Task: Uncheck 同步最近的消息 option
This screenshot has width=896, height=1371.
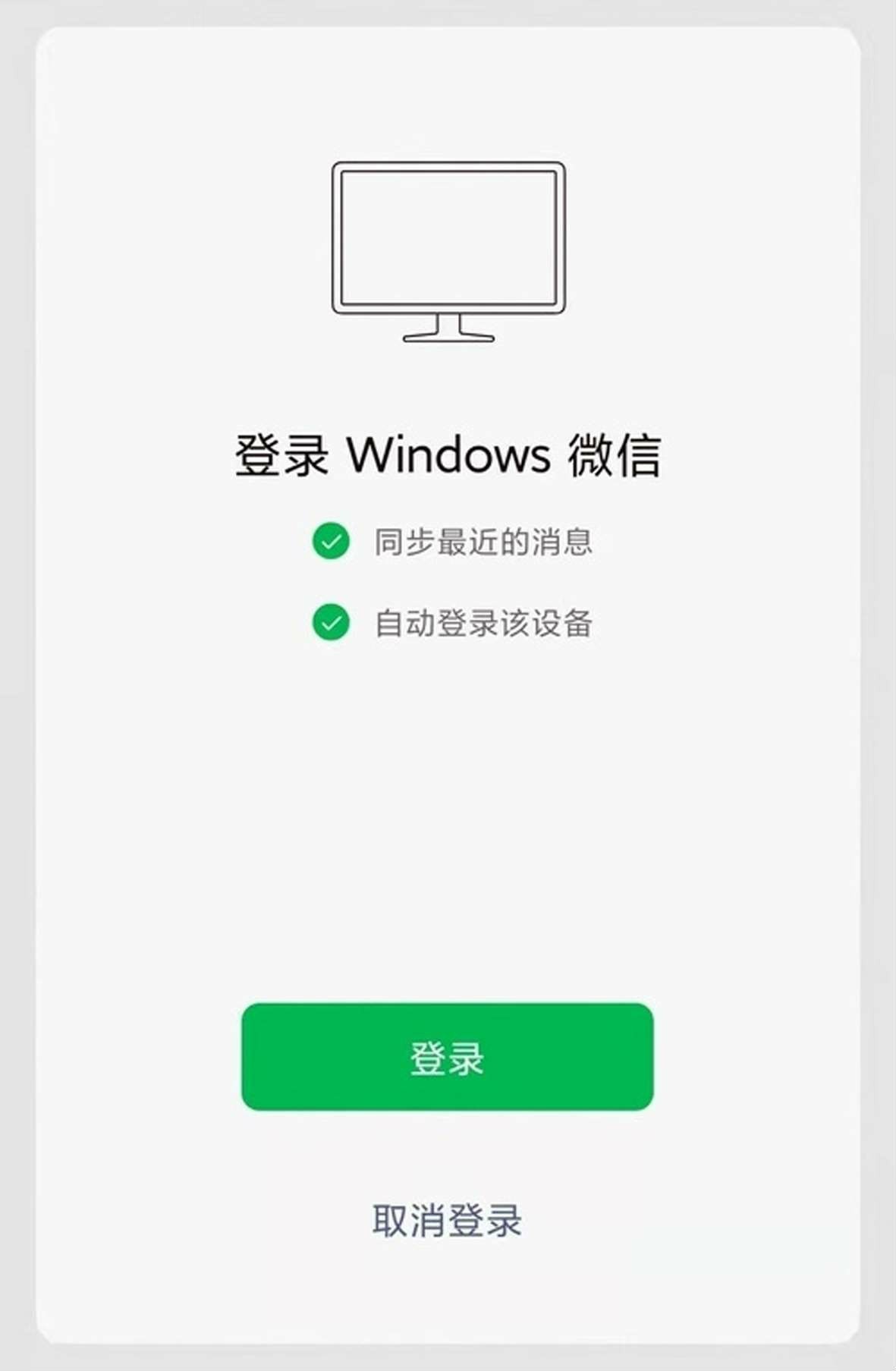Action: (x=331, y=542)
